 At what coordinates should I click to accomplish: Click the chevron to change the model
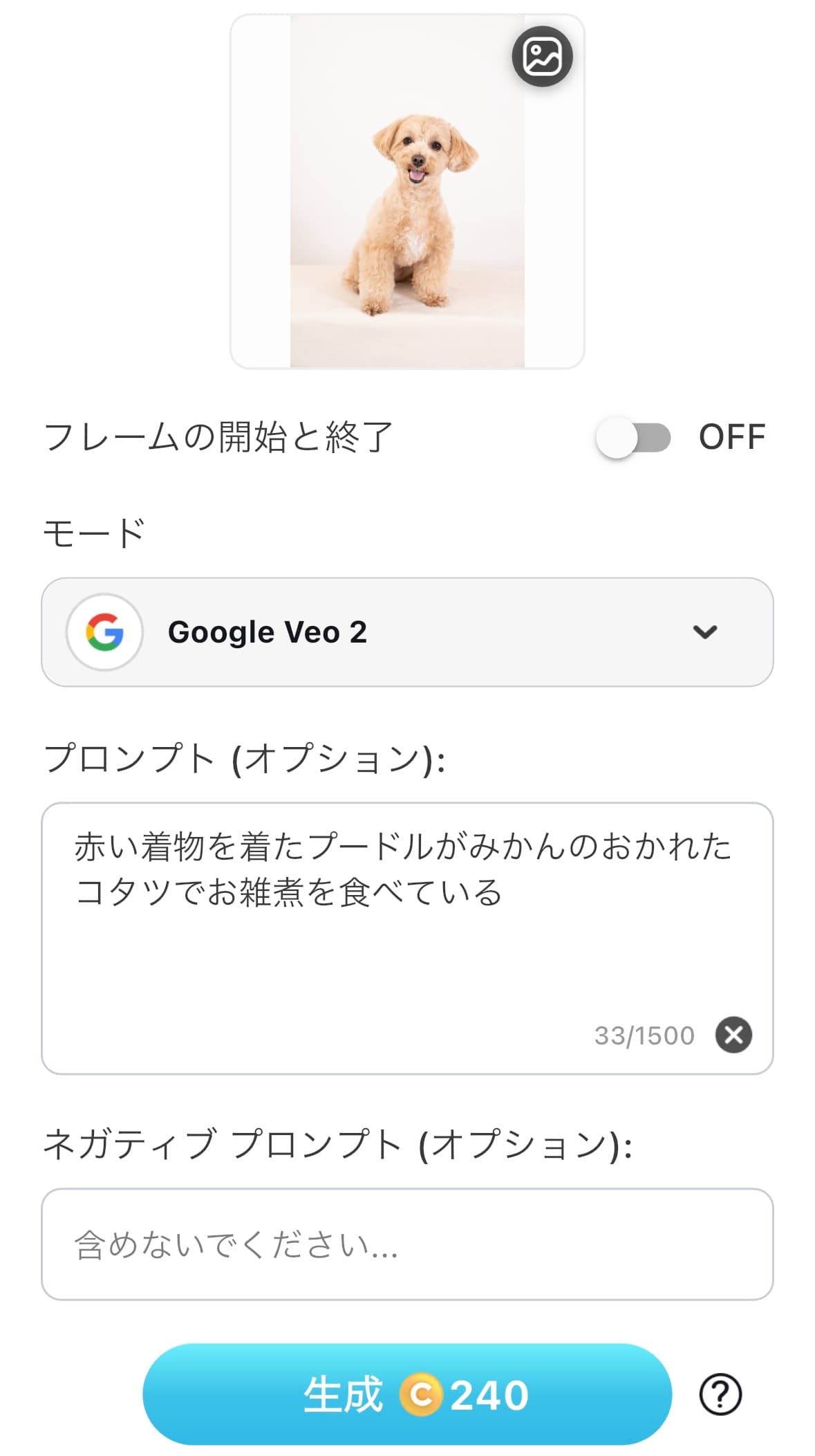(704, 632)
